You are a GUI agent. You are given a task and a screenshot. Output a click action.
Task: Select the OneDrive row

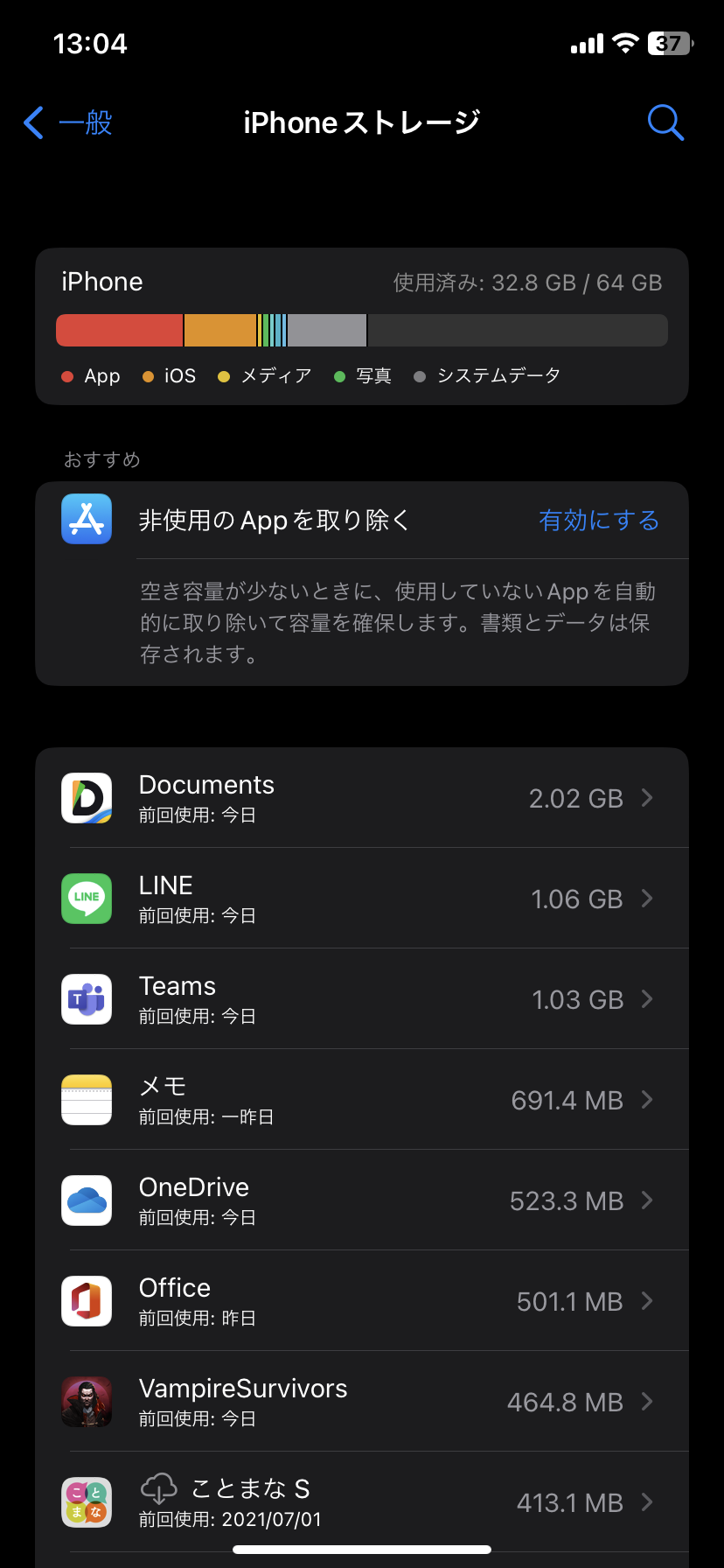(x=362, y=1200)
